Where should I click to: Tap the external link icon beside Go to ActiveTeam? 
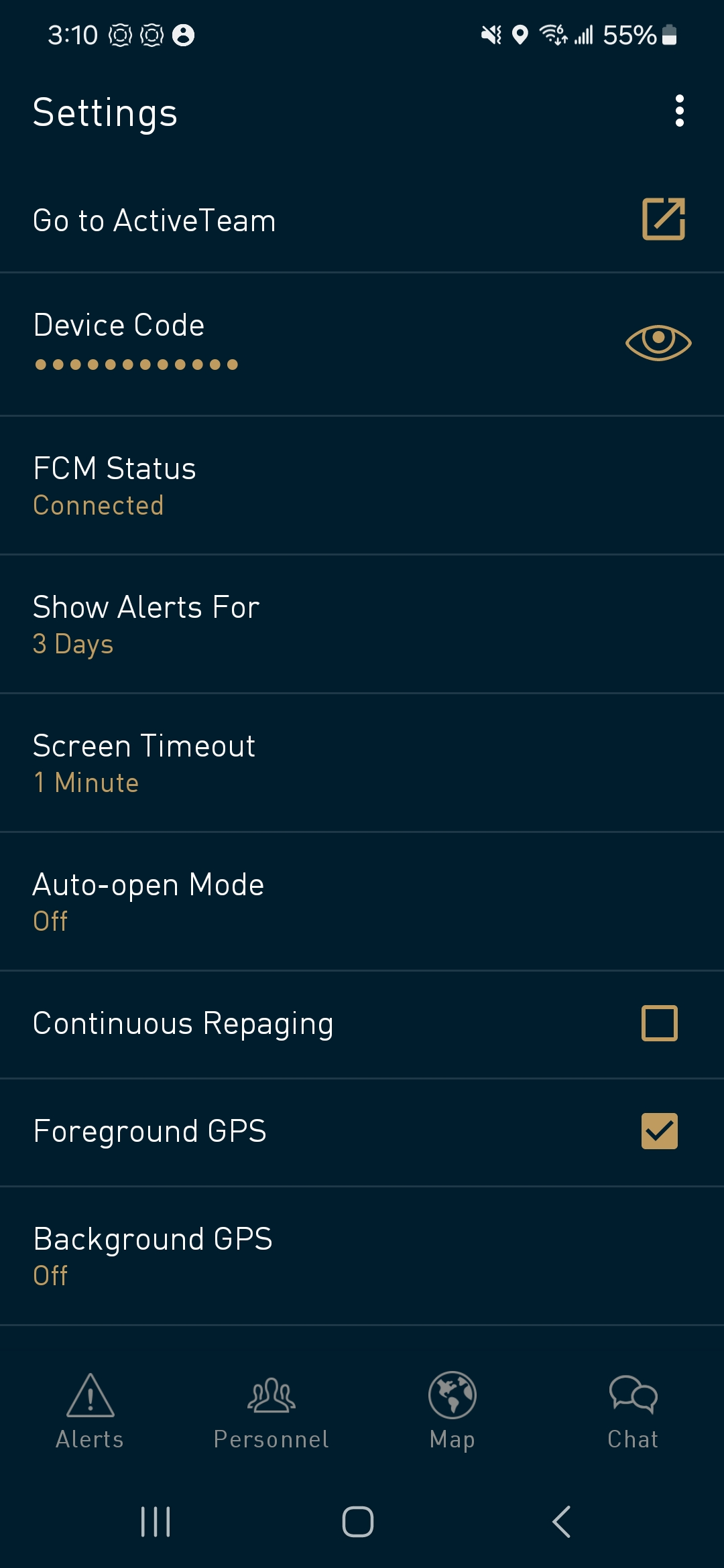[663, 219]
